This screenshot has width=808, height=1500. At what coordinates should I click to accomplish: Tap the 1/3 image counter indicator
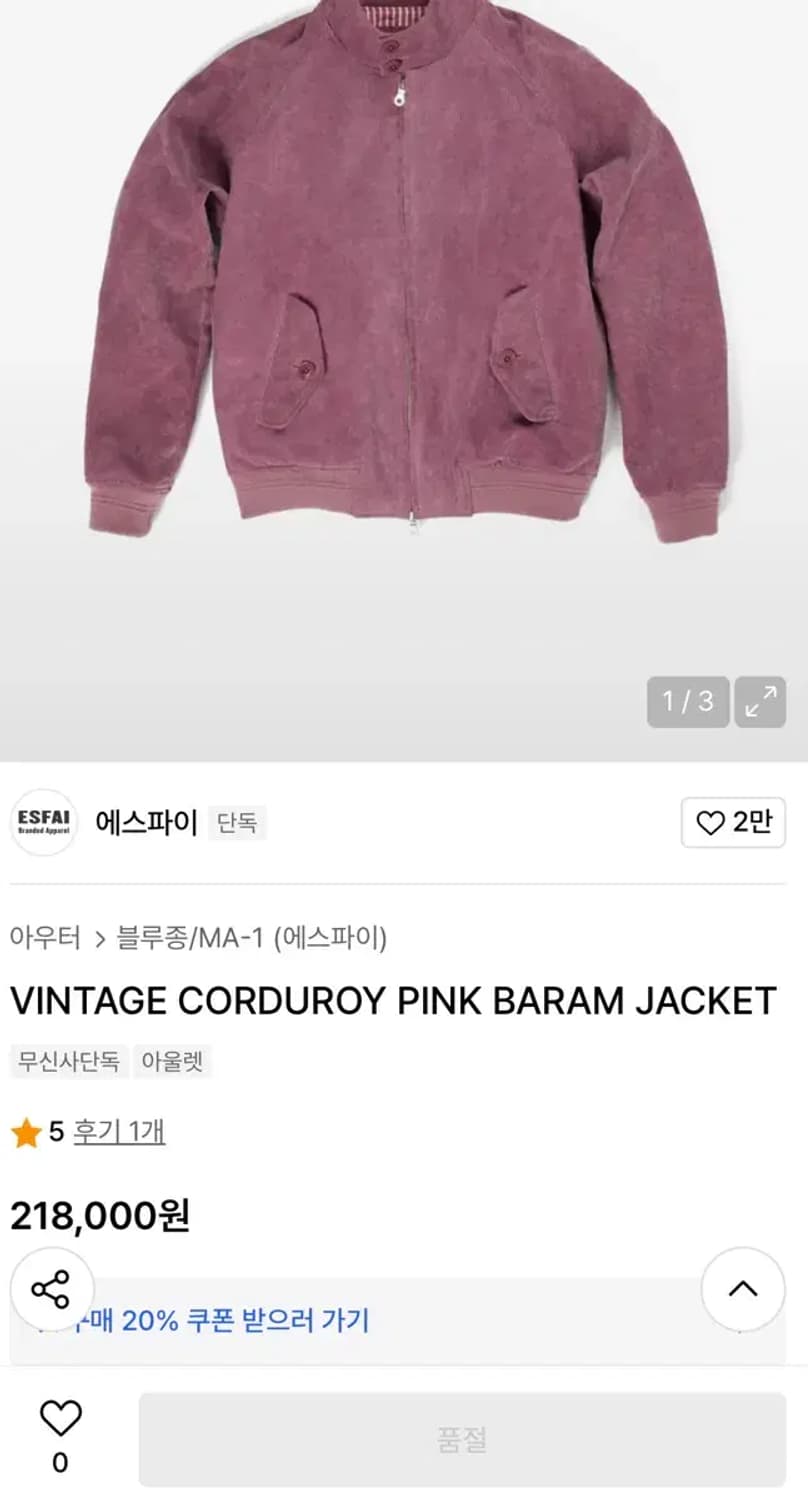point(687,703)
